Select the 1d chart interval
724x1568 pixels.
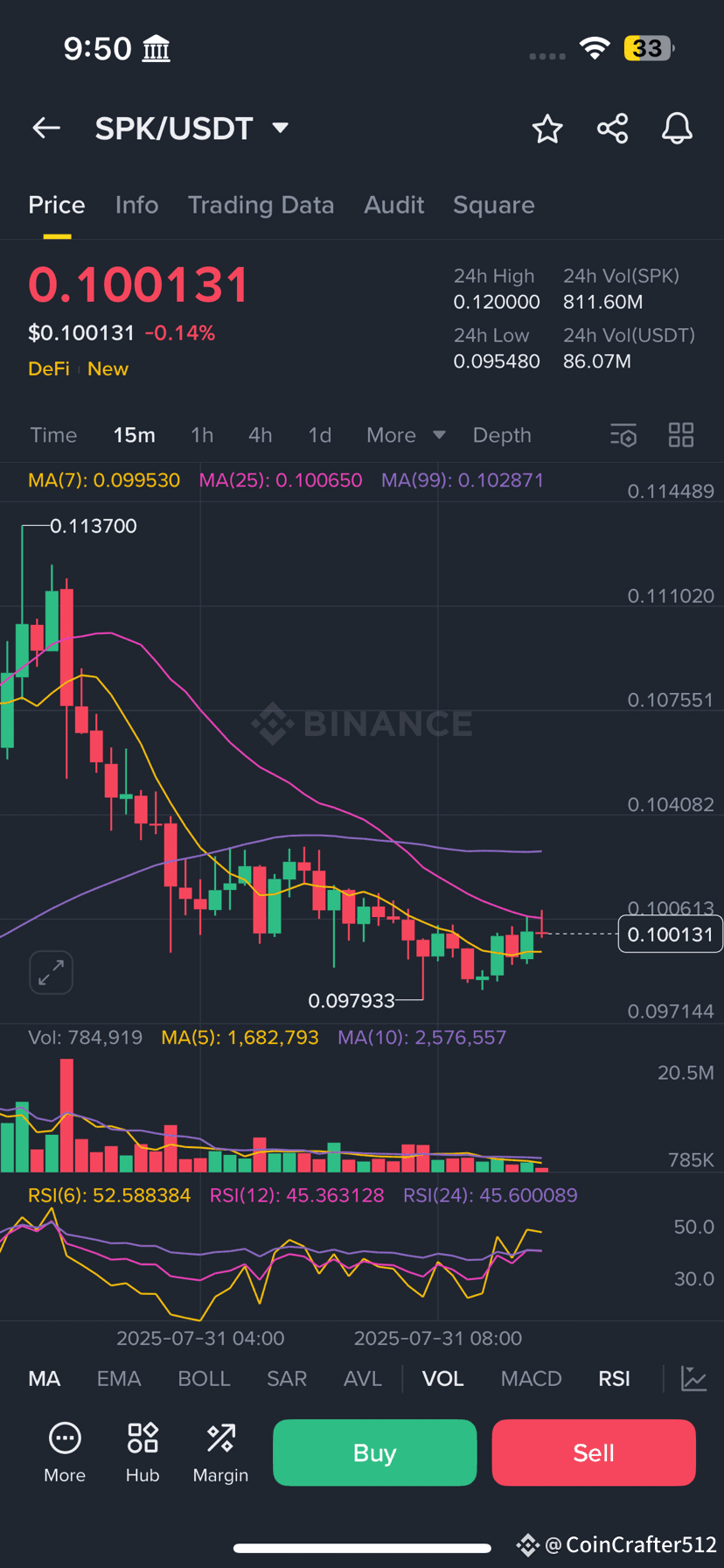pos(319,435)
